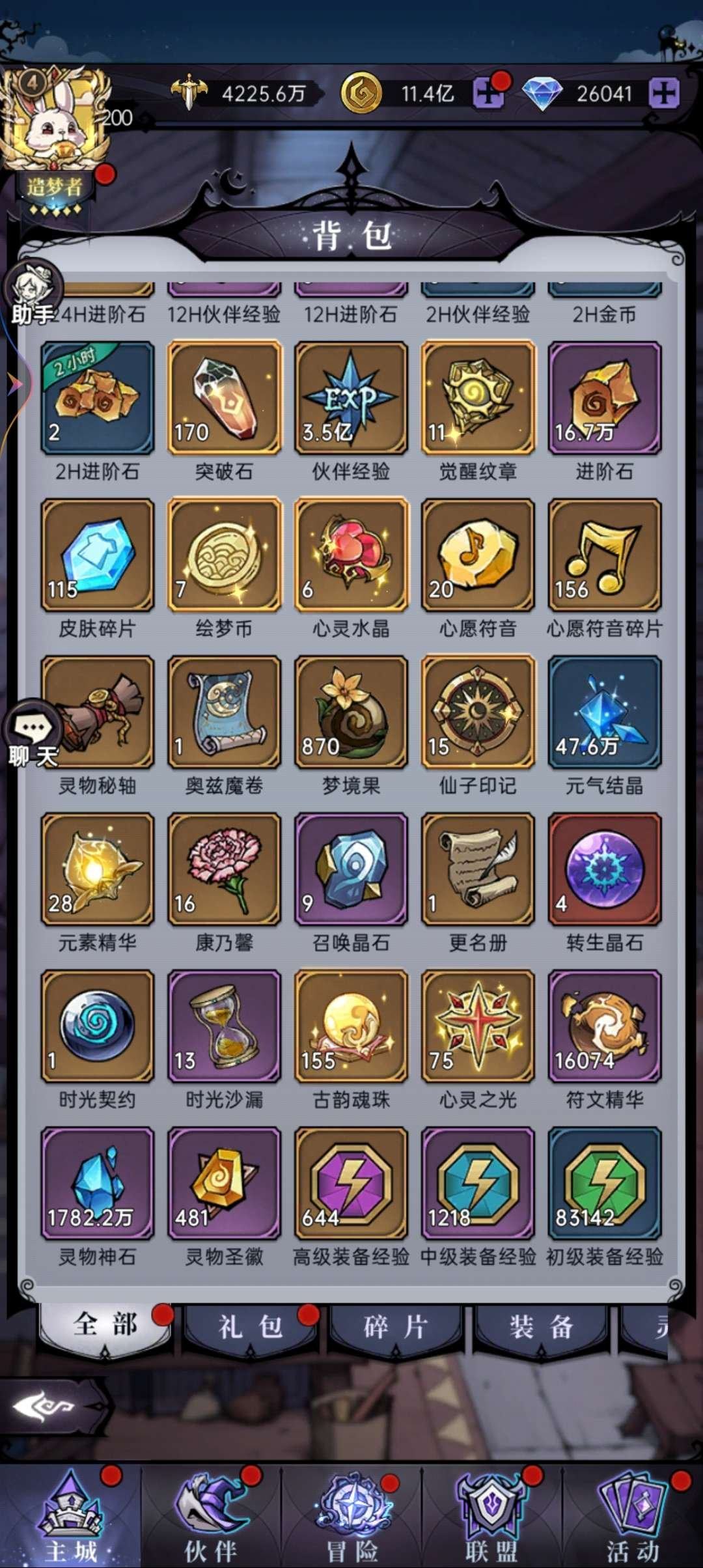The image size is (703, 1568).
Task: Open the 皮肤碎片 item details
Action: (x=98, y=555)
